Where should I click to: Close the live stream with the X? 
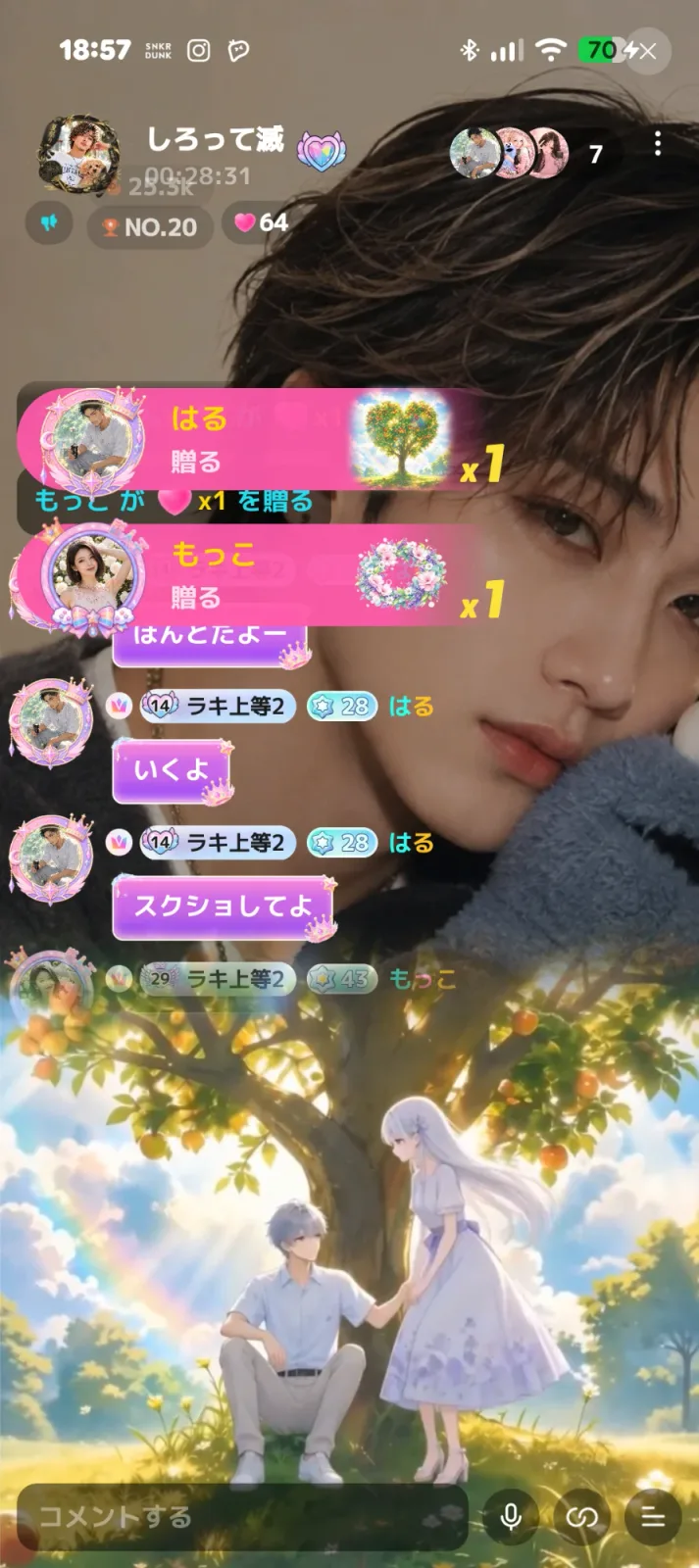[x=647, y=51]
